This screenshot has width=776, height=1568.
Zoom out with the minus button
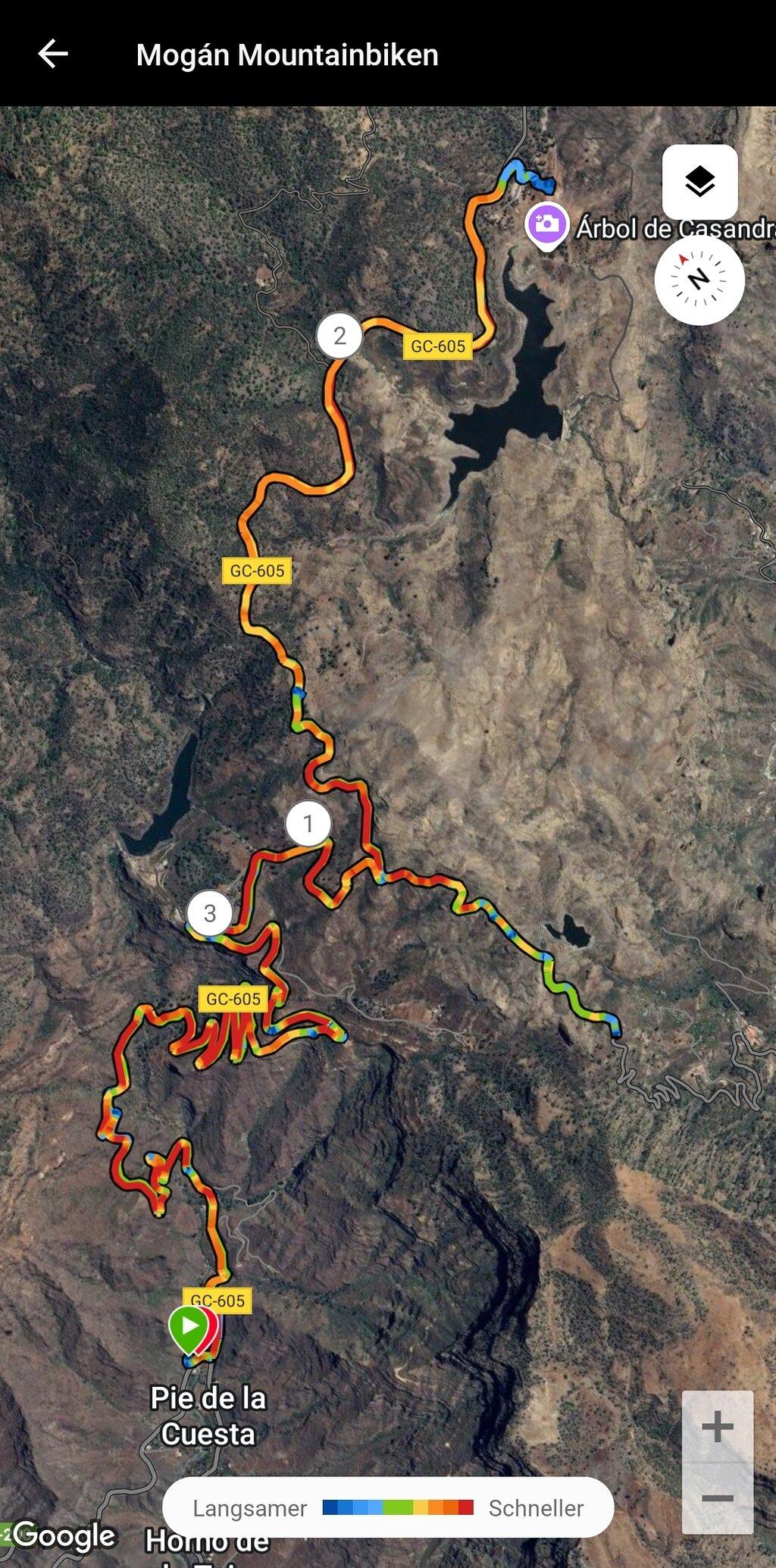(x=717, y=1498)
